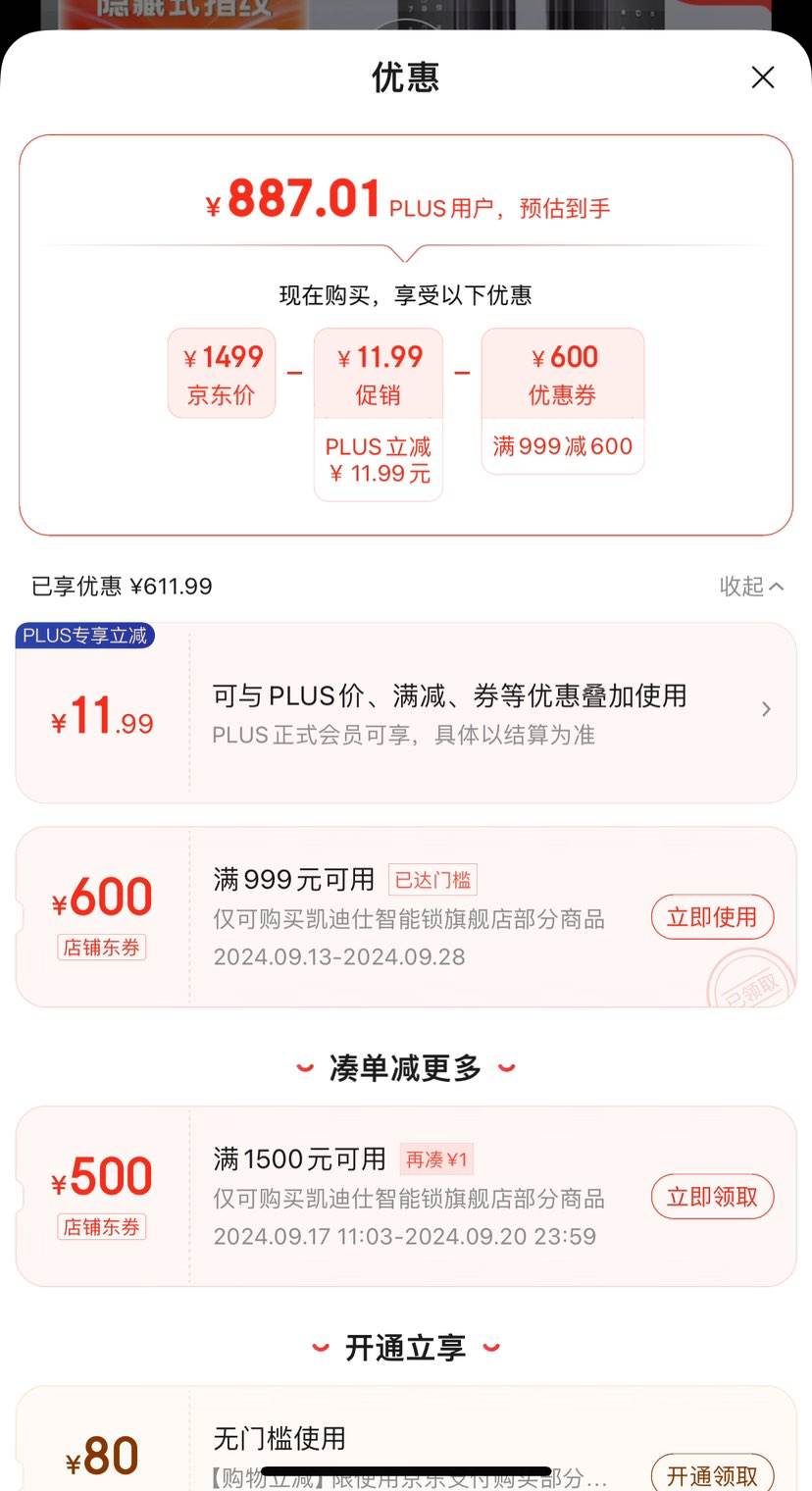The image size is (812, 1491).
Task: Open the PLUS专享立减 ¥11.99 details
Action: click(x=766, y=709)
